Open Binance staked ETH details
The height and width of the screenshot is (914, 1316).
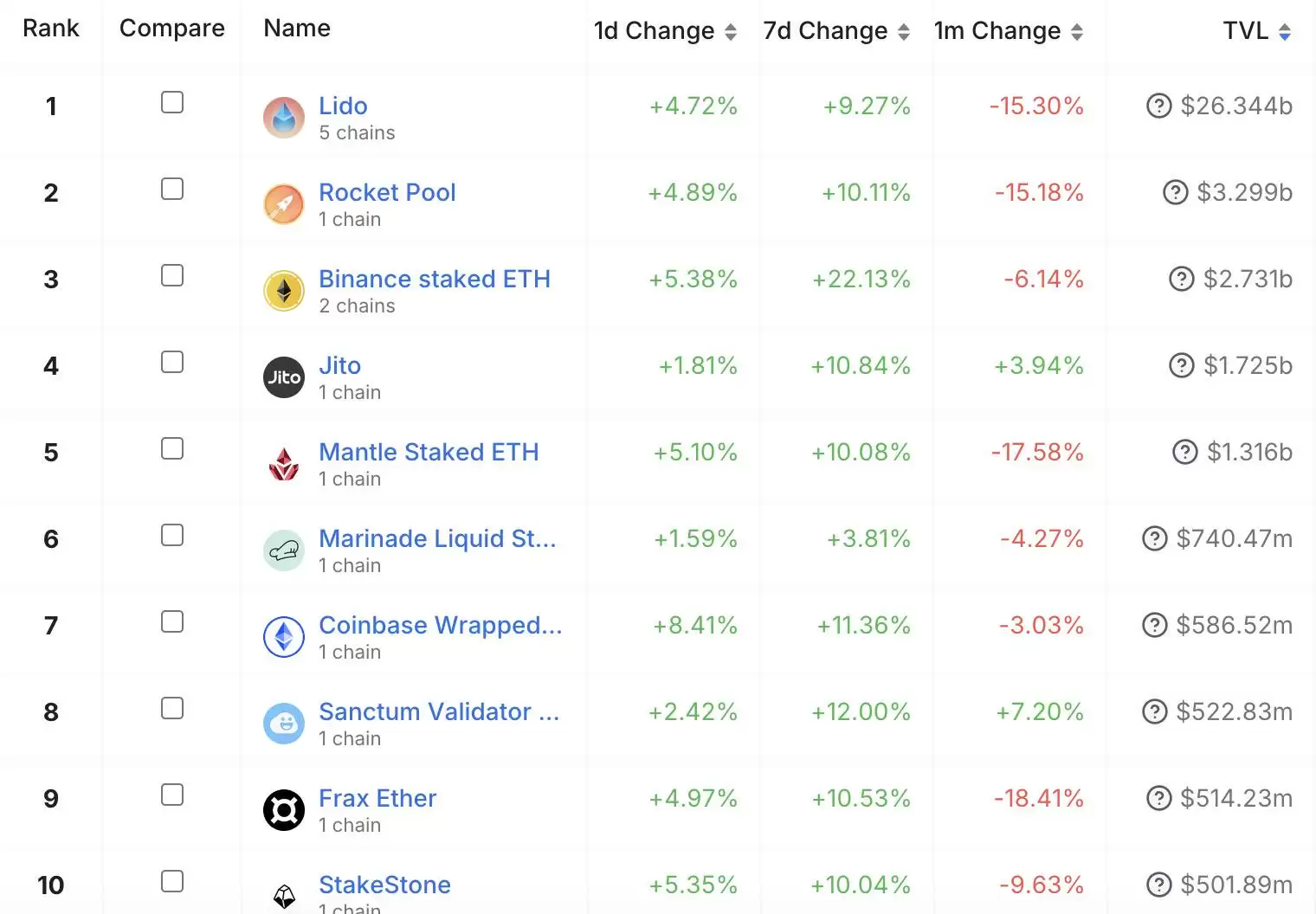point(434,279)
